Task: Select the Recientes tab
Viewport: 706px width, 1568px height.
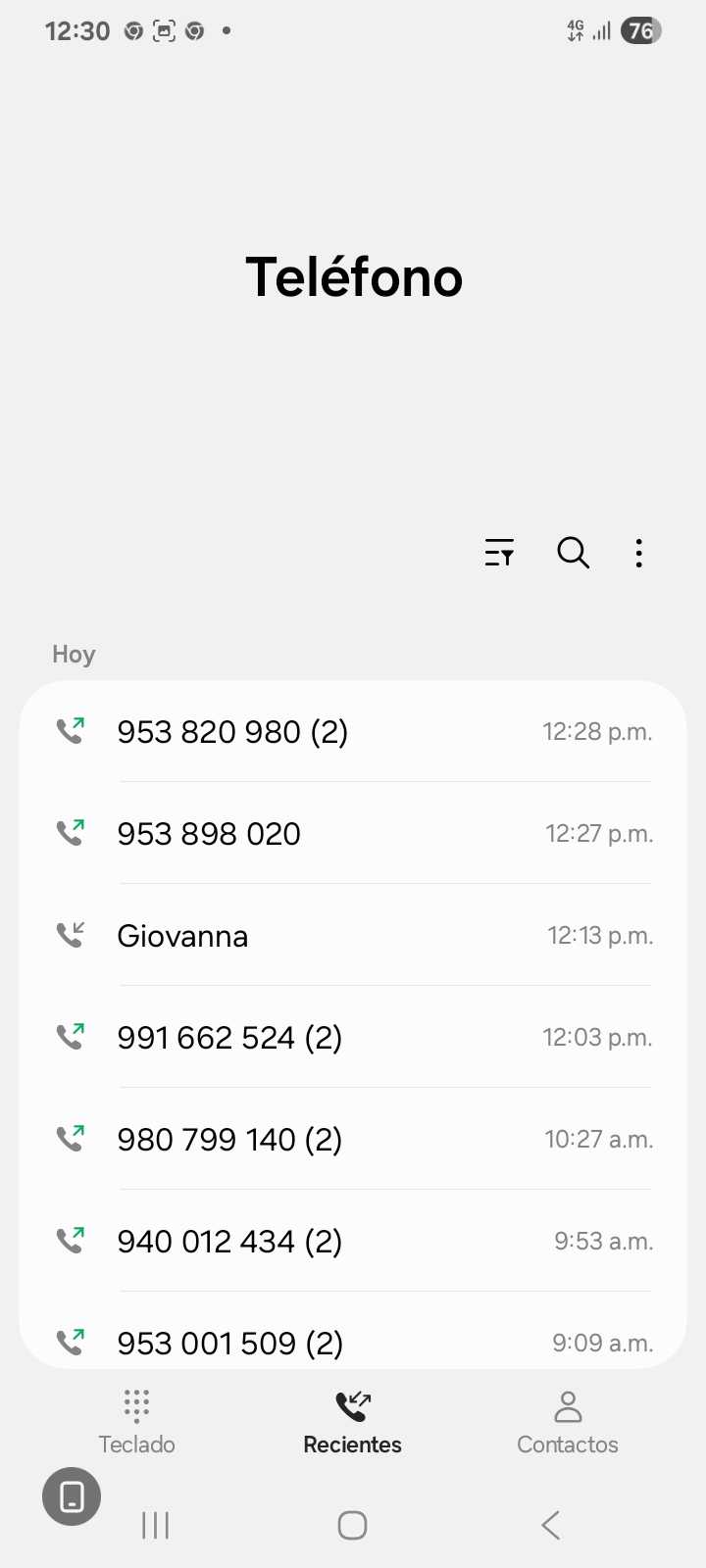Action: click(x=352, y=1421)
